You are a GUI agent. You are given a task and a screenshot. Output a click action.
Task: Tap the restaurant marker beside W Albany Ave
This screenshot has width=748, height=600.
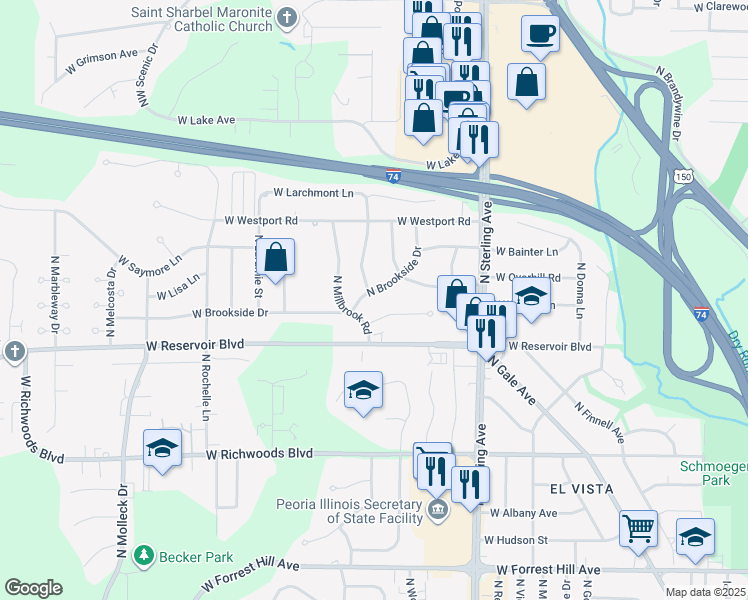click(x=470, y=486)
